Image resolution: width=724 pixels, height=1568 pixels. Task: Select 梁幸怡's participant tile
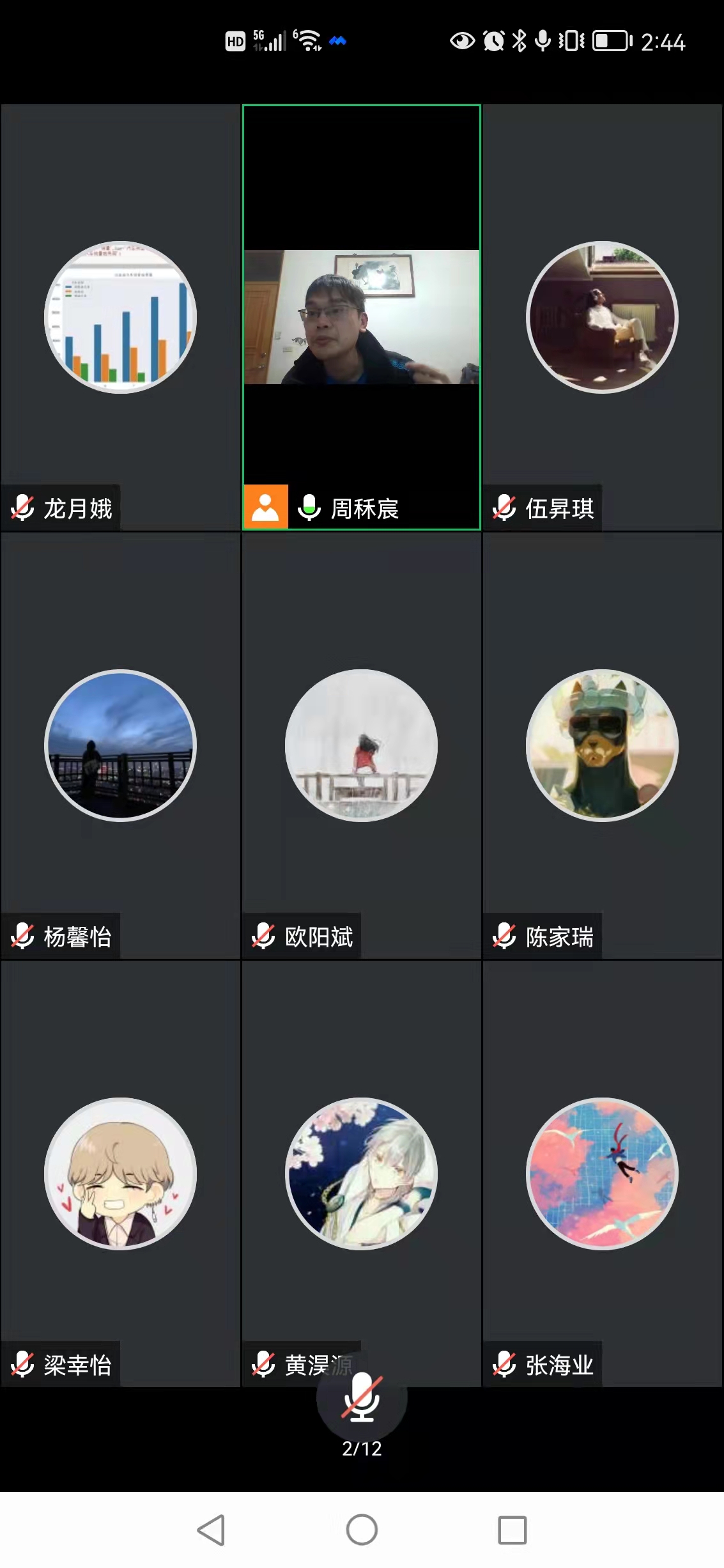click(120, 1174)
